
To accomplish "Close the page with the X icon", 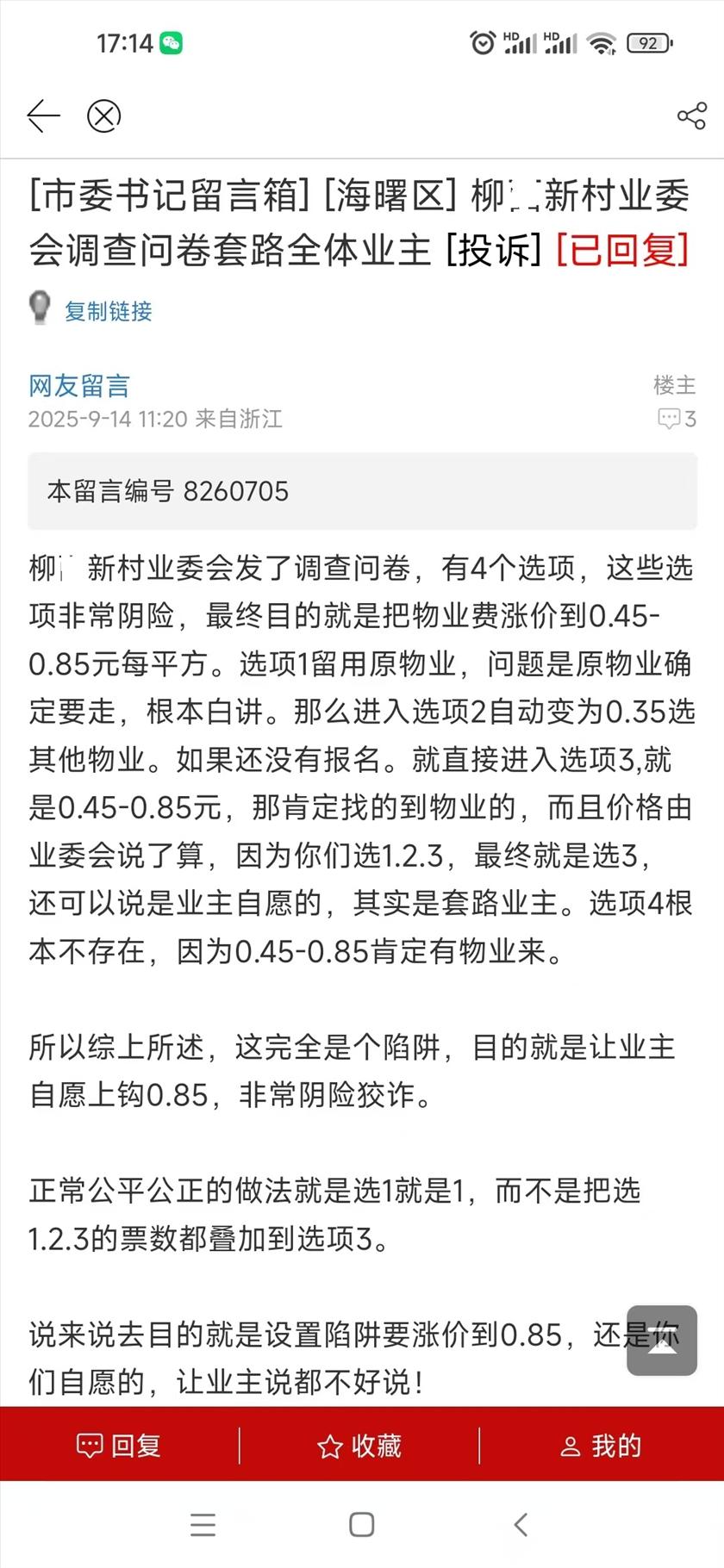I will pos(103,116).
